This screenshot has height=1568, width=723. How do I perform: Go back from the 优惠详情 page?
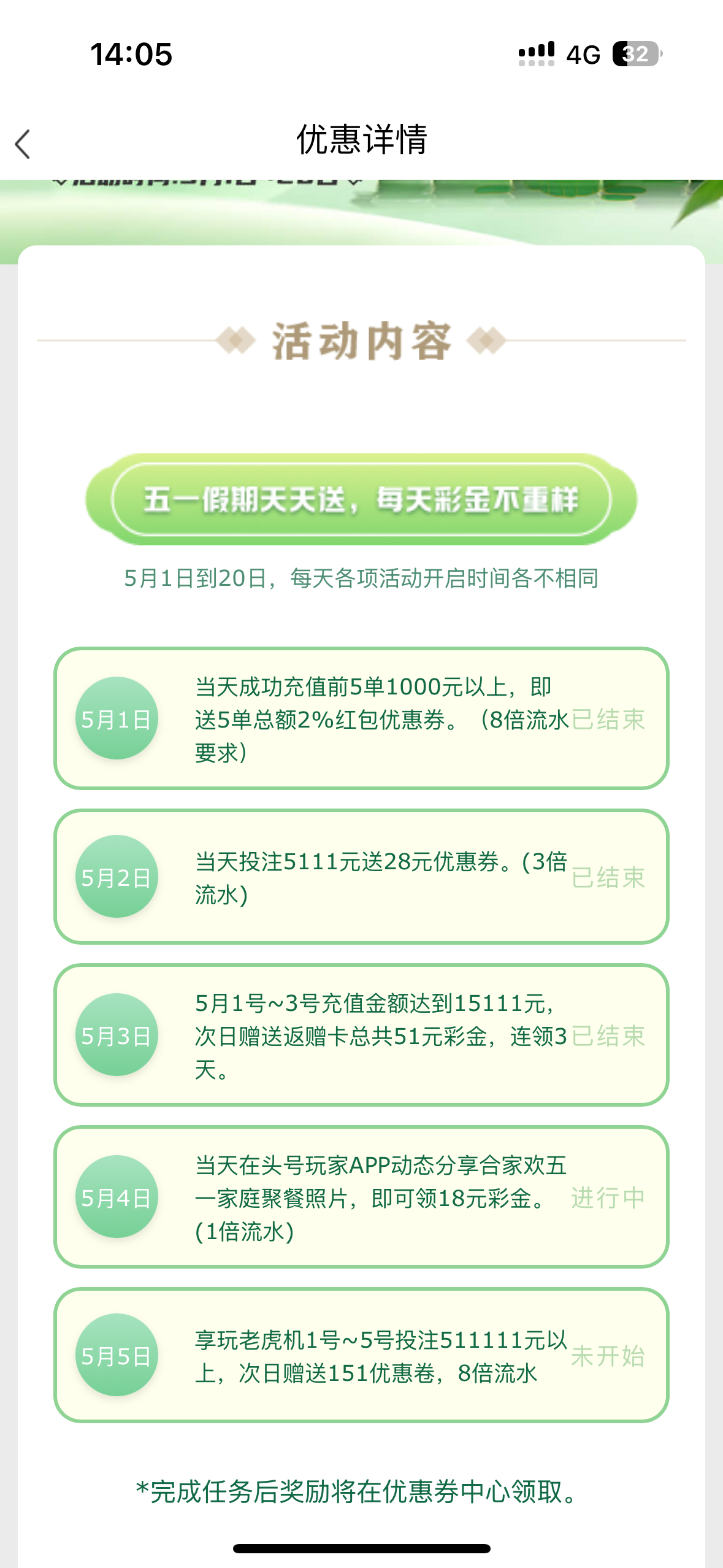click(23, 144)
